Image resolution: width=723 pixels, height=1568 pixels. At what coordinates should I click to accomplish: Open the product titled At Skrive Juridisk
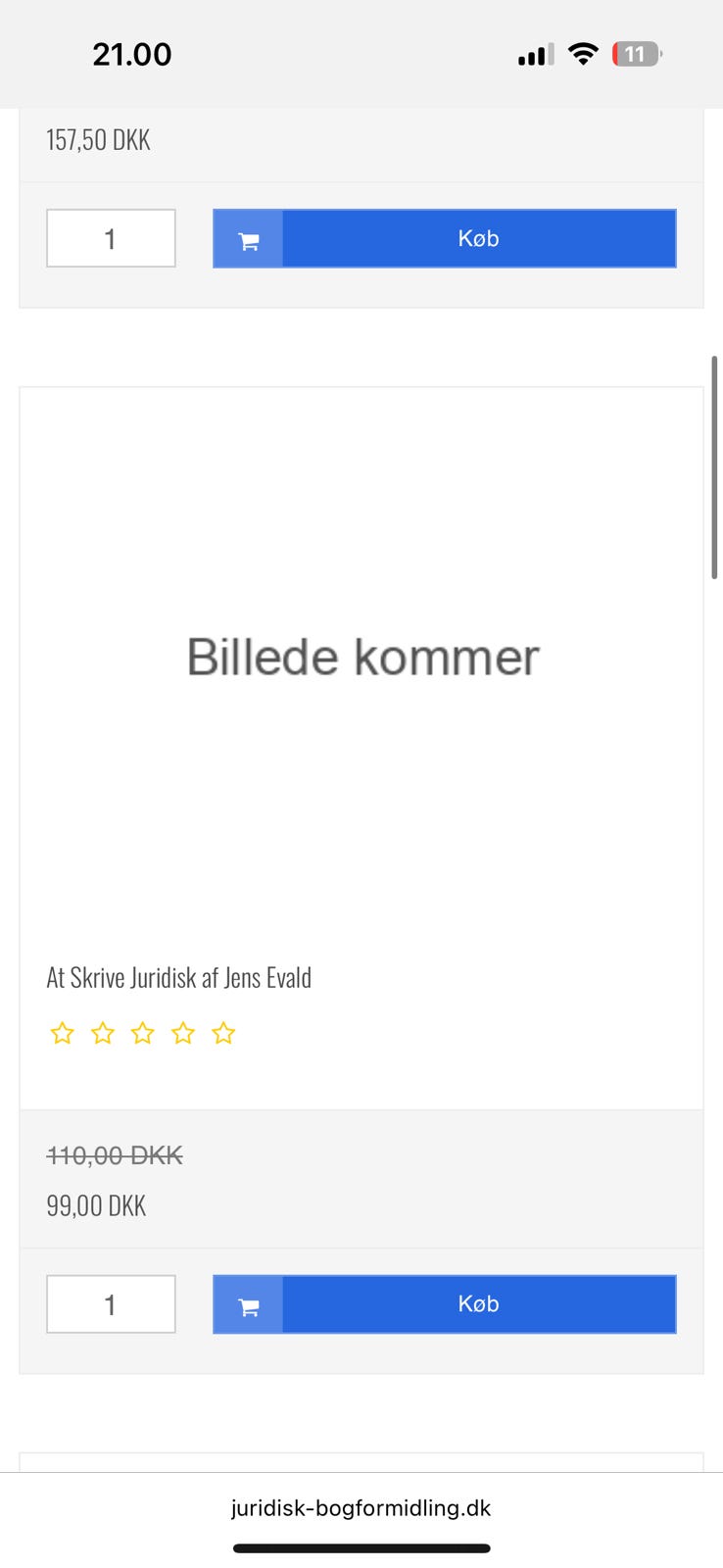point(179,976)
